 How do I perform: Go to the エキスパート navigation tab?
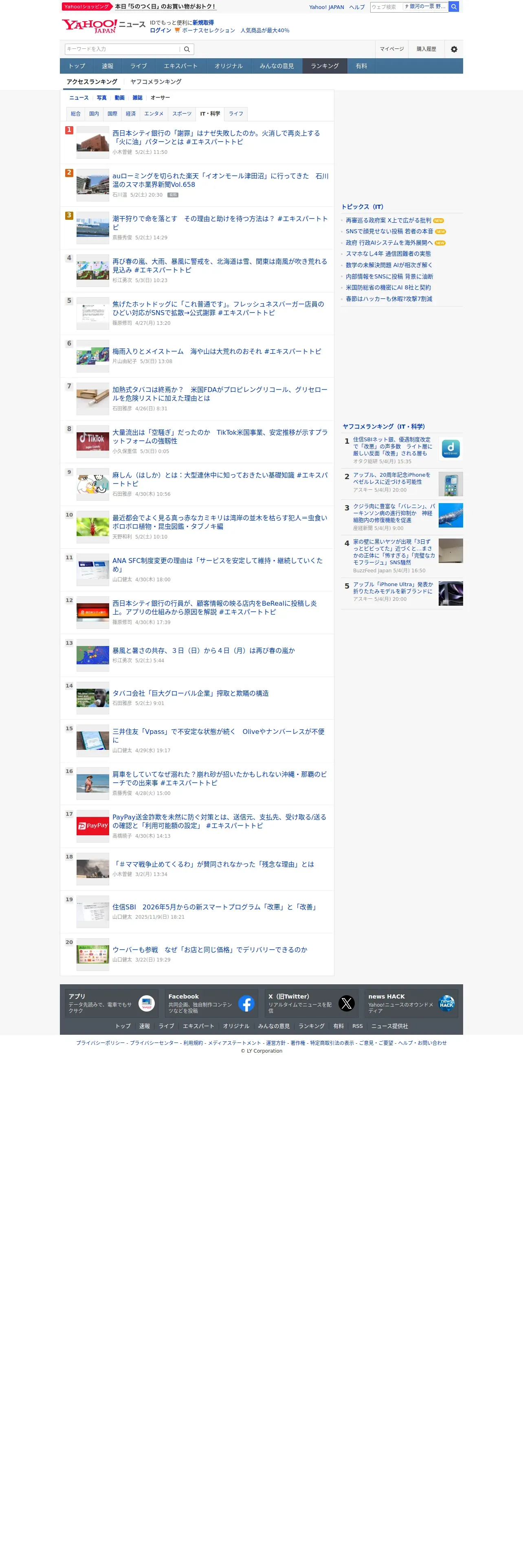click(180, 66)
